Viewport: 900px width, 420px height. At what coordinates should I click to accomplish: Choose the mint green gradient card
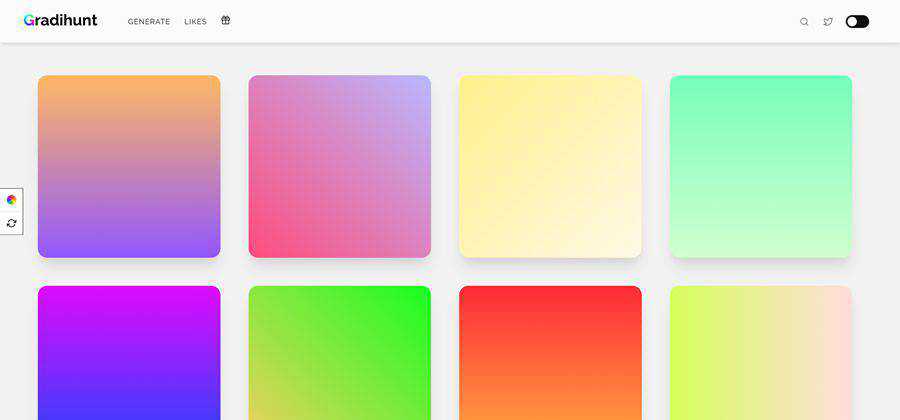[761, 166]
